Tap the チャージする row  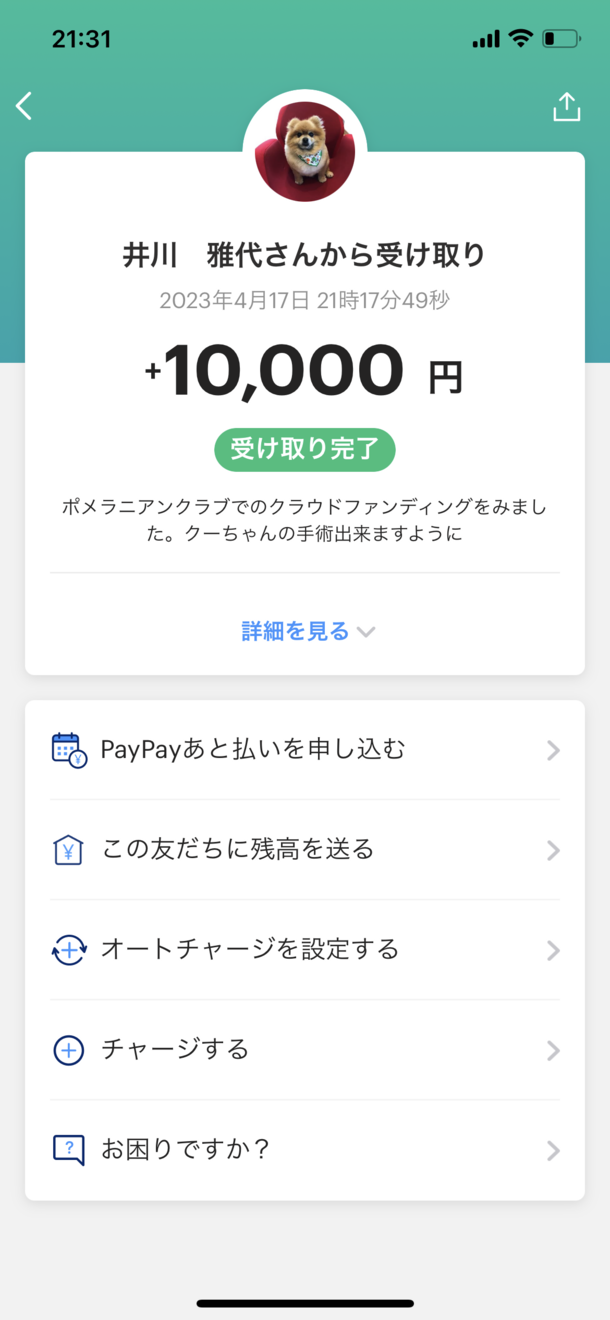click(x=305, y=1050)
